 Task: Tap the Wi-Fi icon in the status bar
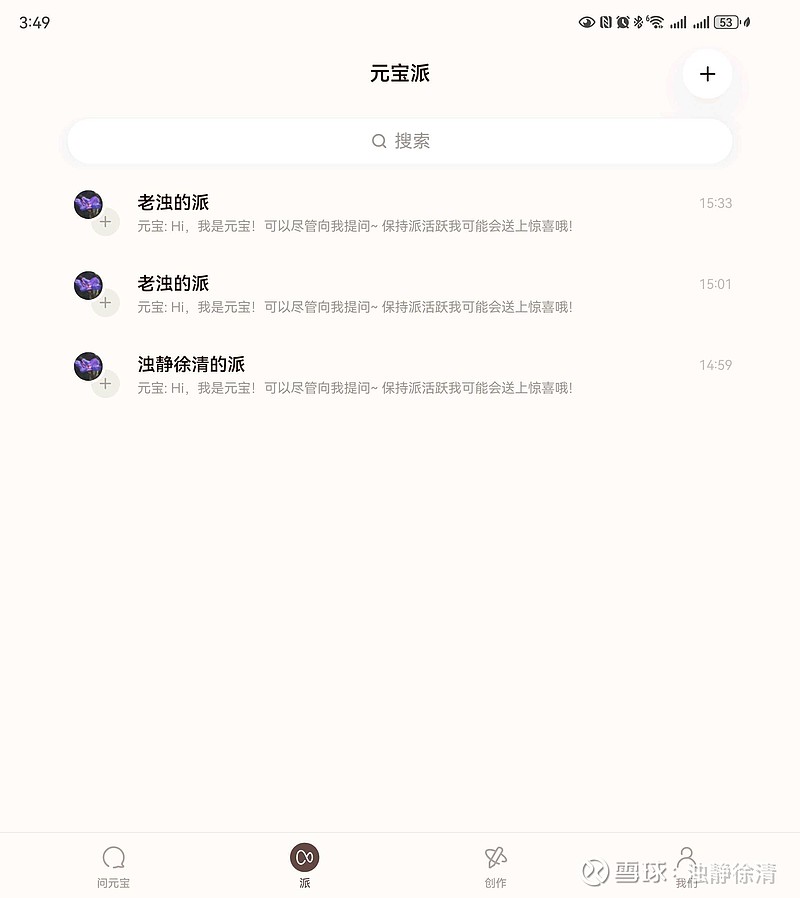[x=655, y=20]
